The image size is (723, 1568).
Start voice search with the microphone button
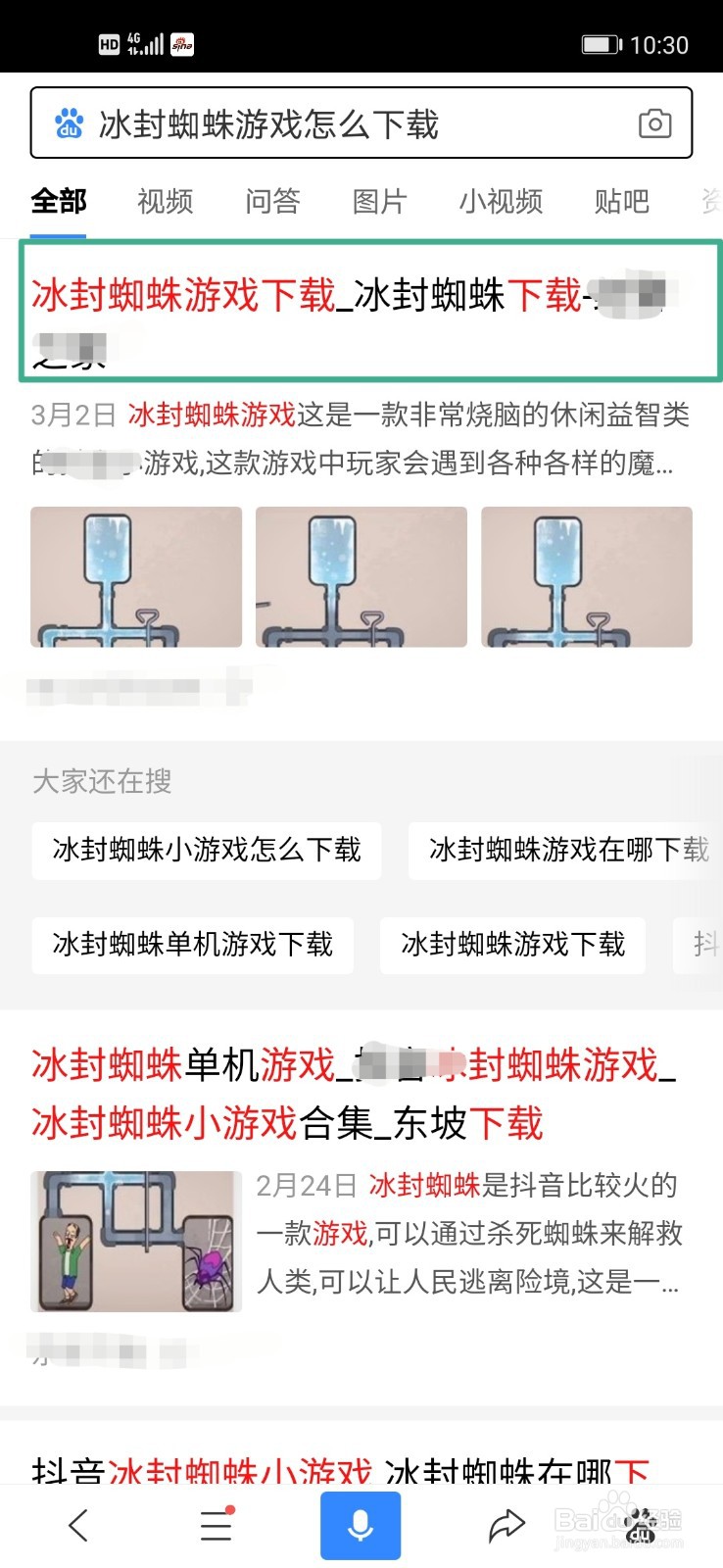coord(361,1526)
